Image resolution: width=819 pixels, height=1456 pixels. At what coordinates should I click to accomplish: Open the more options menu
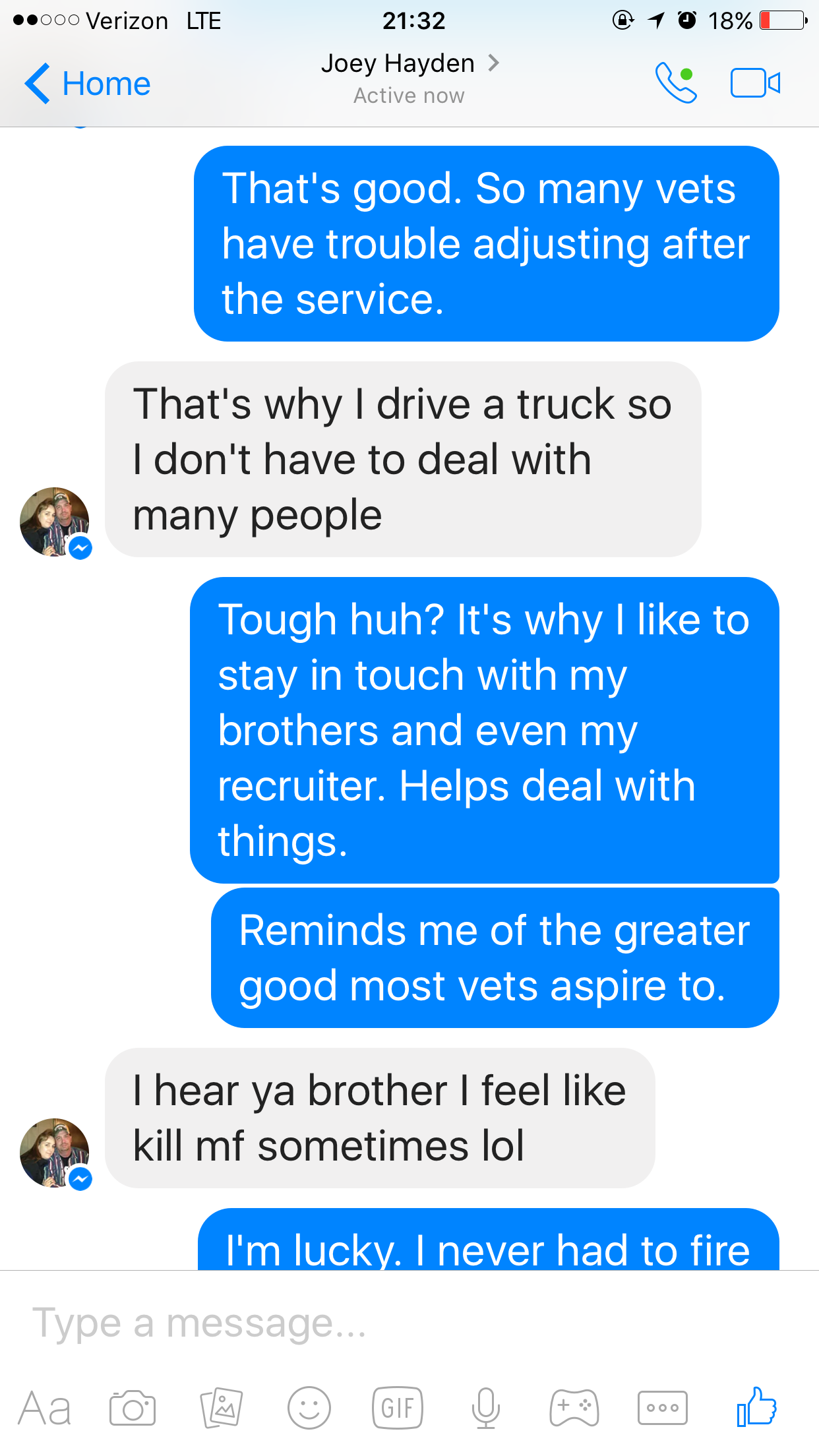tap(663, 1409)
